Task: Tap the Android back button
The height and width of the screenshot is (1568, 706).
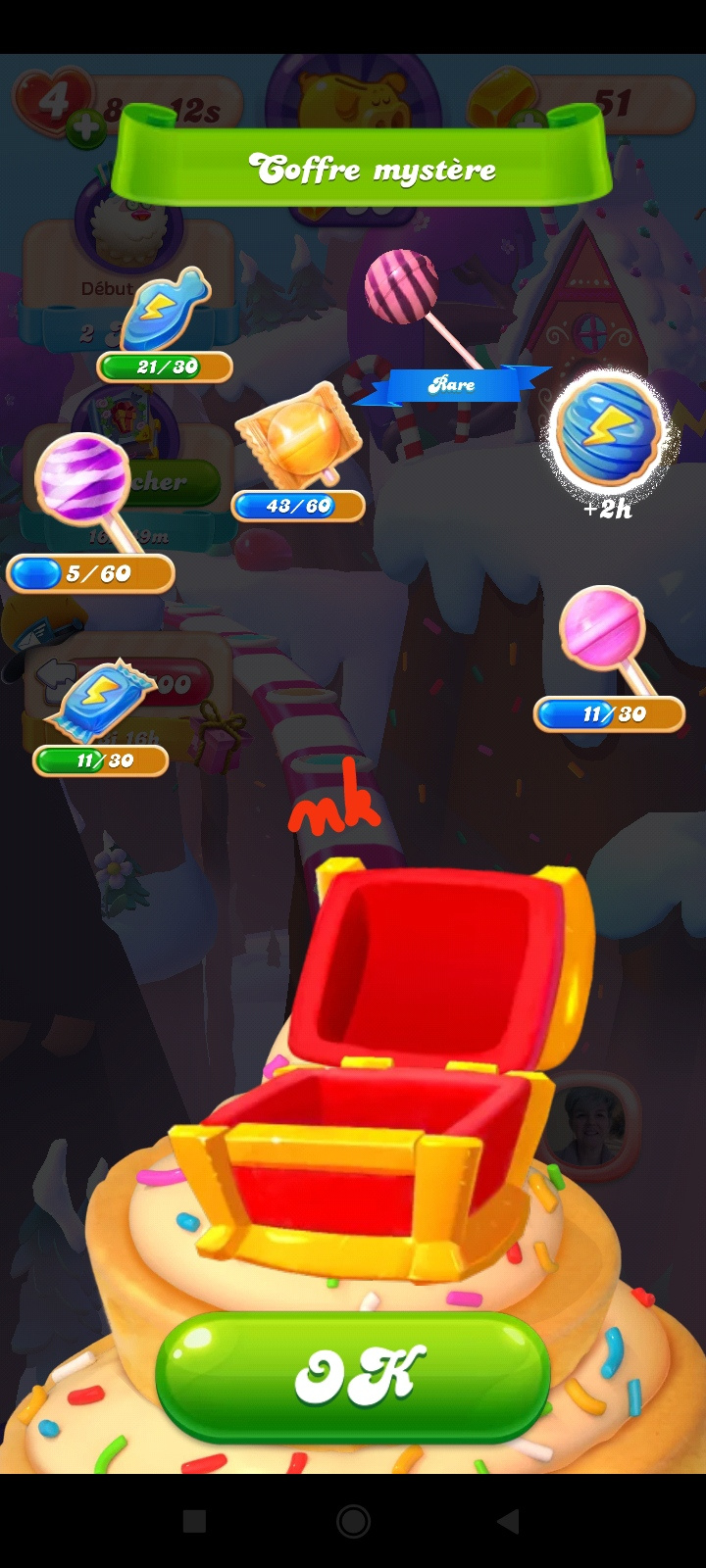Action: click(x=508, y=1521)
